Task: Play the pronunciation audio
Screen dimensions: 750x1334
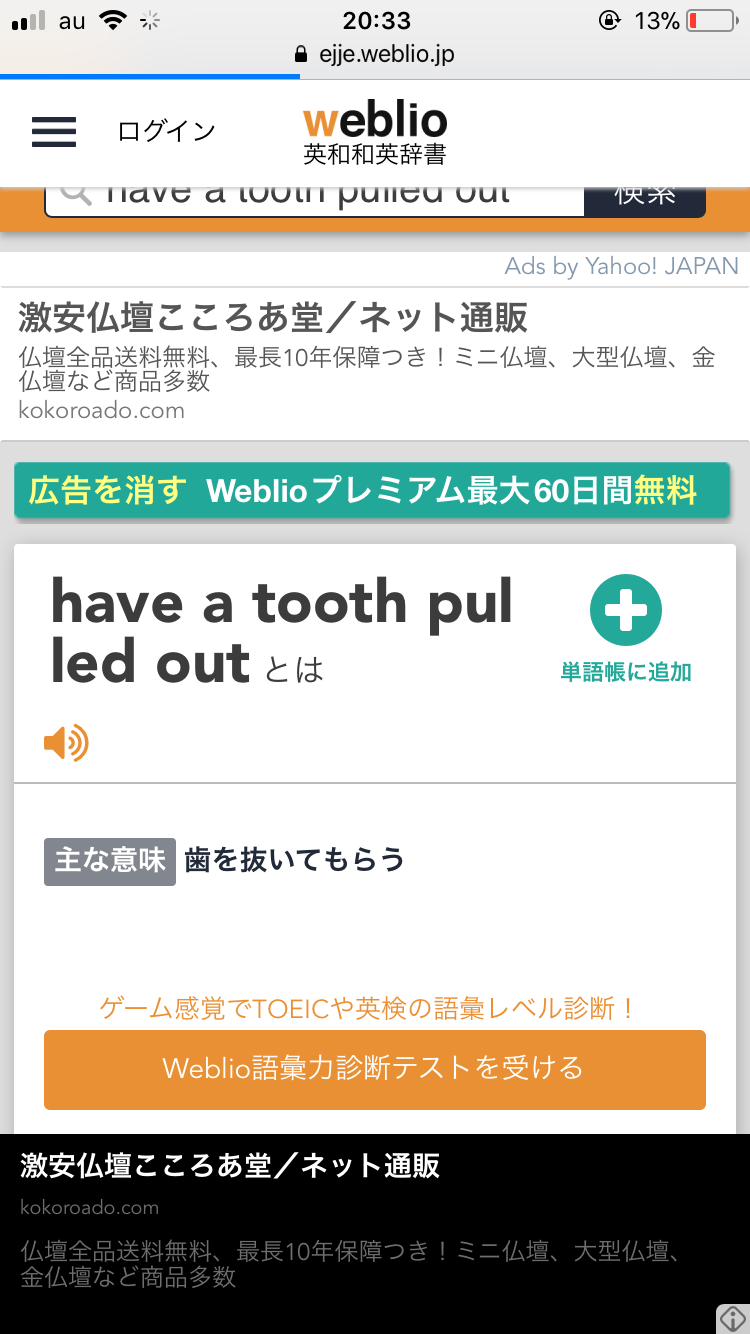Action: pyautogui.click(x=66, y=743)
